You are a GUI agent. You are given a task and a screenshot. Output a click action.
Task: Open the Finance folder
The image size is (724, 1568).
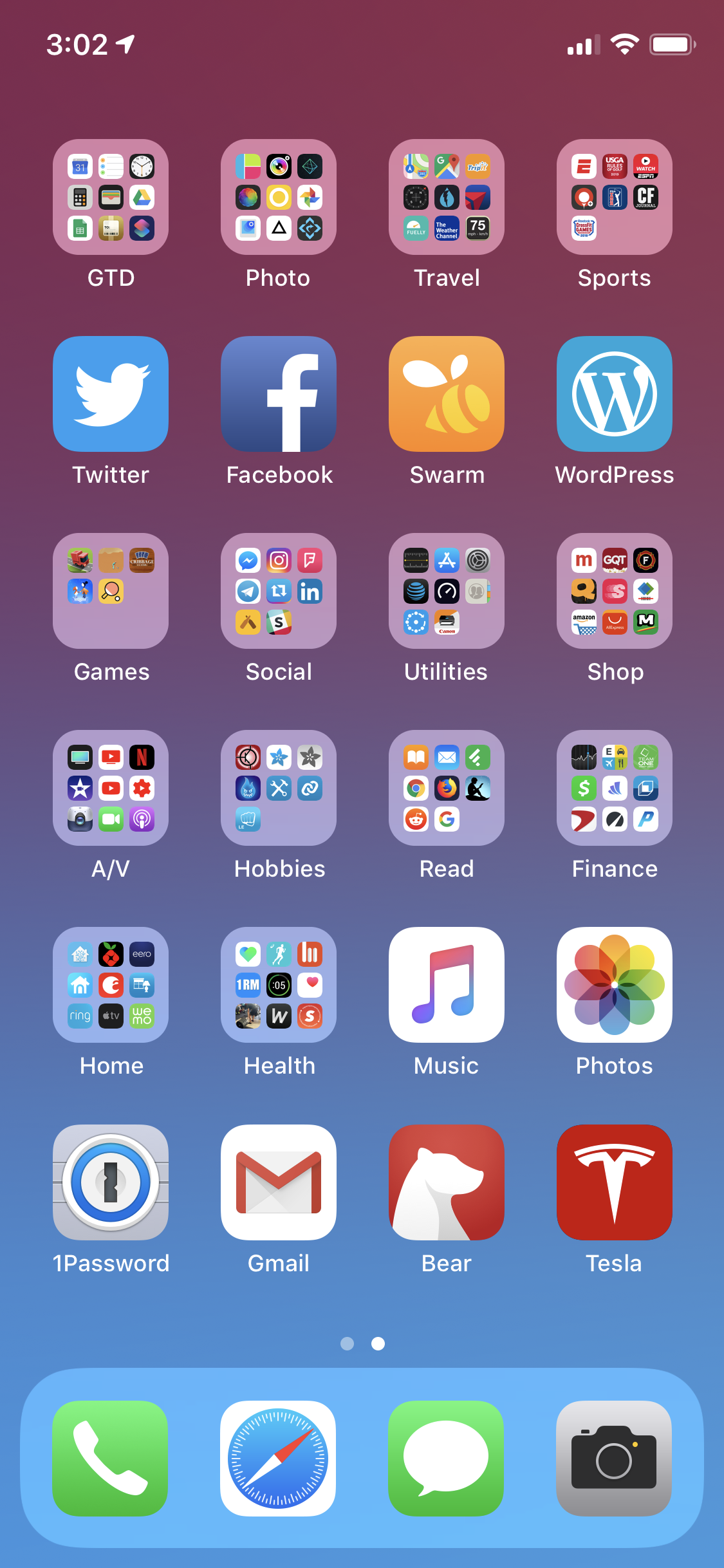(x=615, y=788)
